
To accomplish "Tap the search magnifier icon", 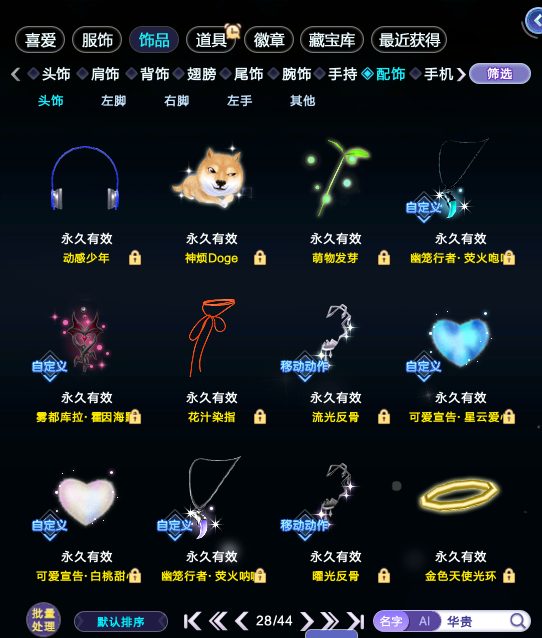I will coord(518,621).
